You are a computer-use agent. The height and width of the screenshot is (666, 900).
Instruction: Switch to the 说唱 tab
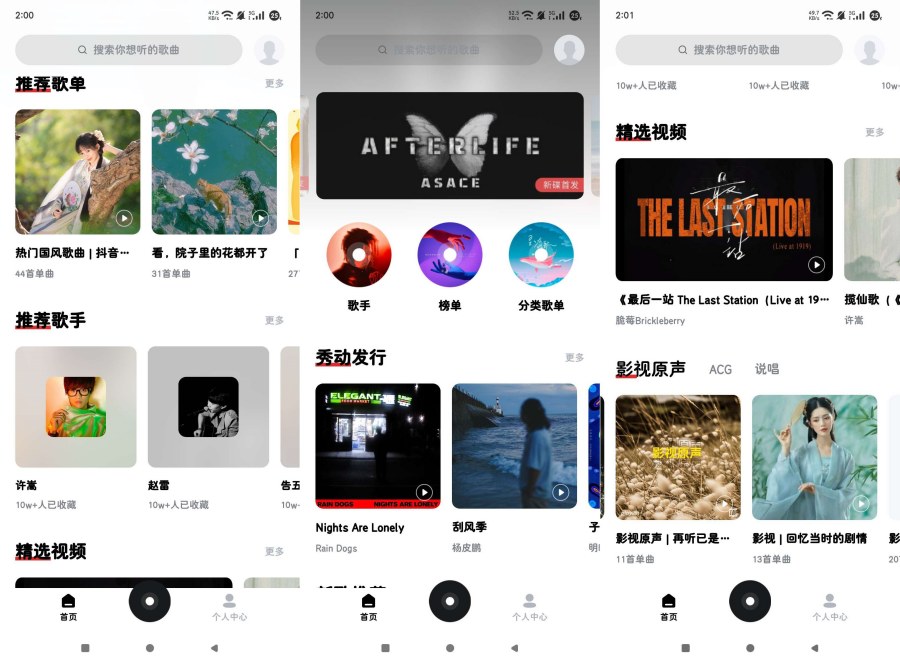pos(767,369)
